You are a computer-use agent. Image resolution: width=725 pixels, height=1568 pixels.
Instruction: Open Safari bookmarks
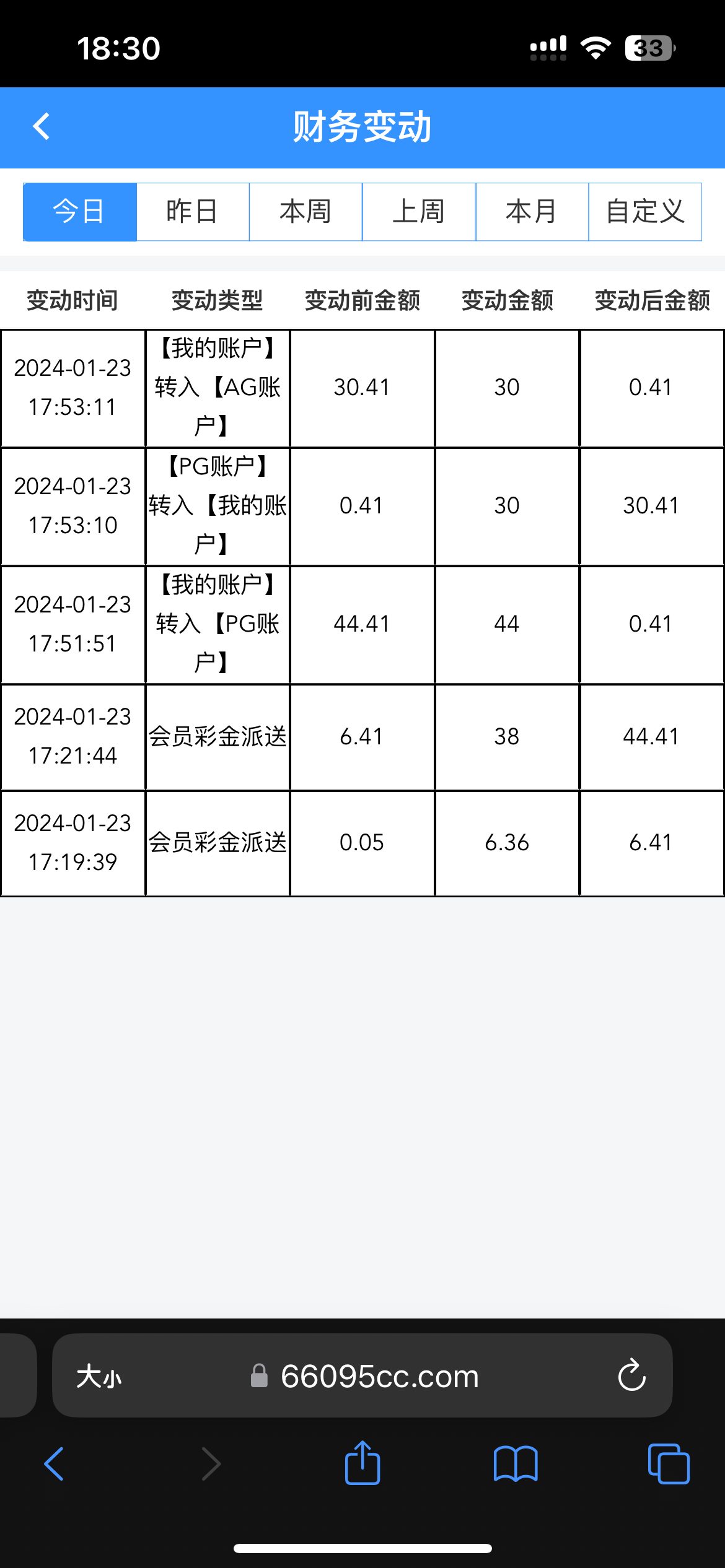(x=516, y=1464)
